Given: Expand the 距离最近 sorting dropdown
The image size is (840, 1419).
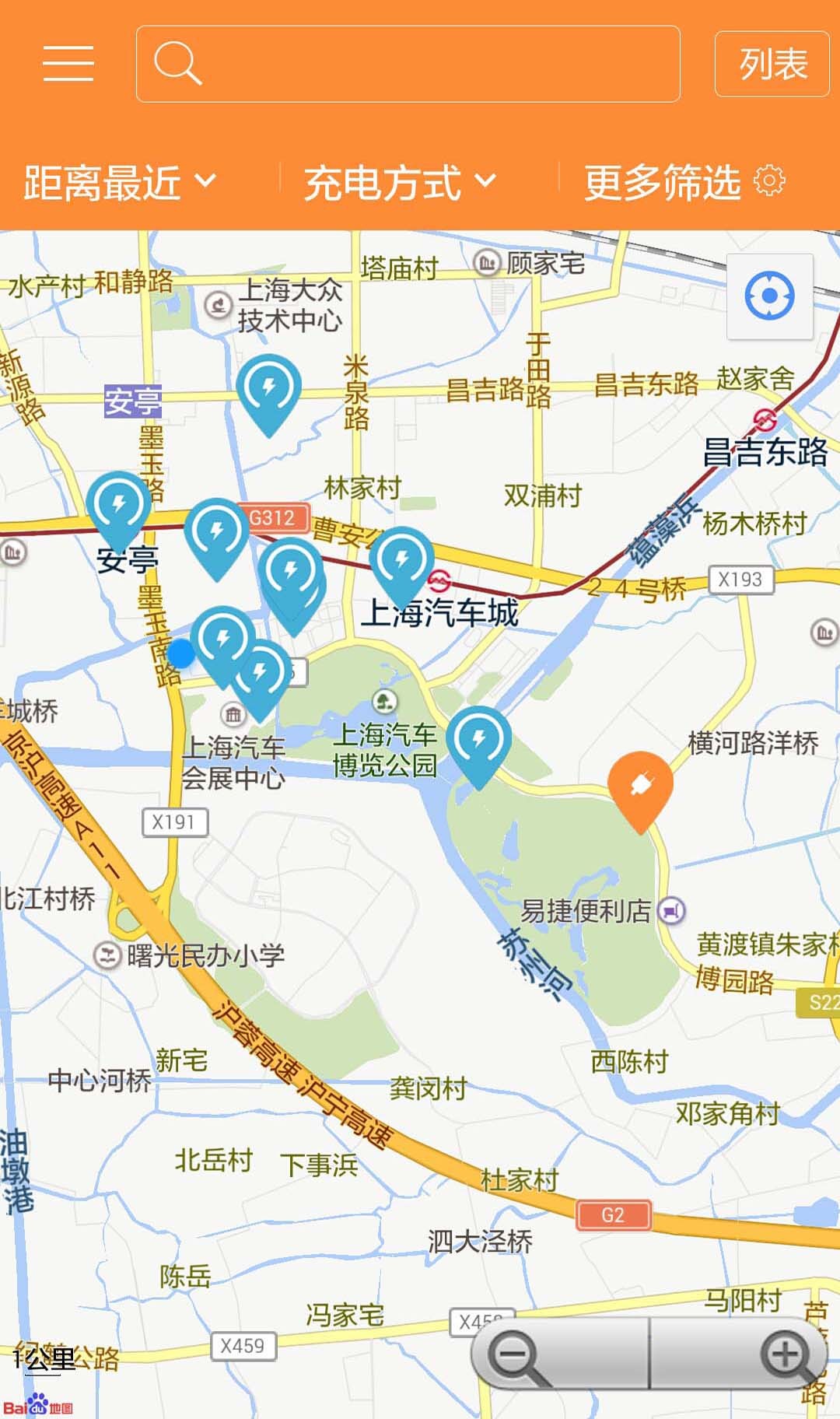Looking at the screenshot, I should click(x=117, y=181).
